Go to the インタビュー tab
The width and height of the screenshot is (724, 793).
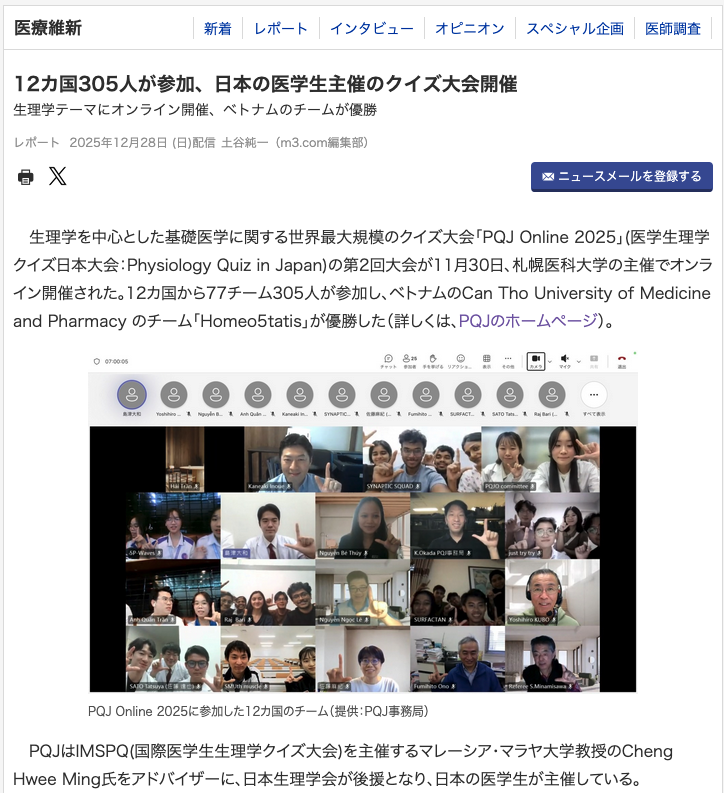pos(371,28)
